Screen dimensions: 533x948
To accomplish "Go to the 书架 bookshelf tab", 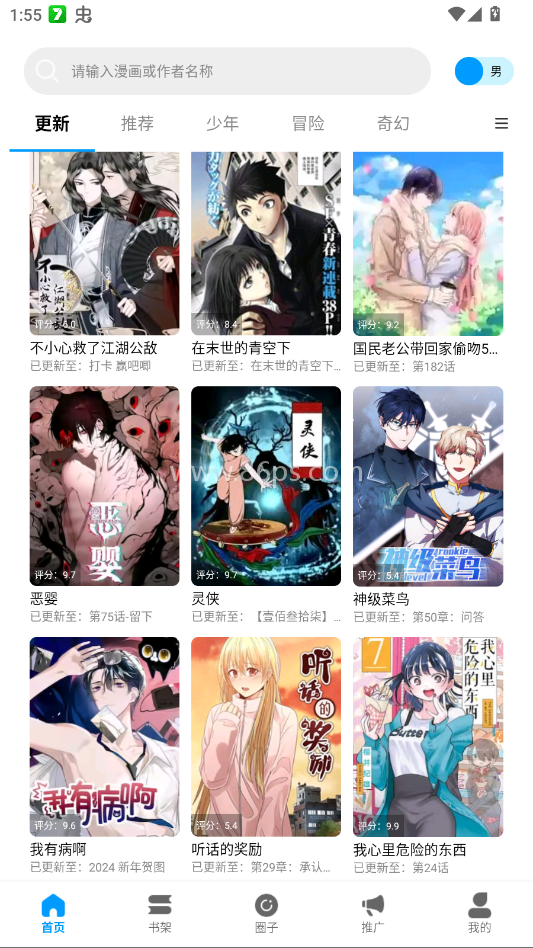I will click(160, 914).
